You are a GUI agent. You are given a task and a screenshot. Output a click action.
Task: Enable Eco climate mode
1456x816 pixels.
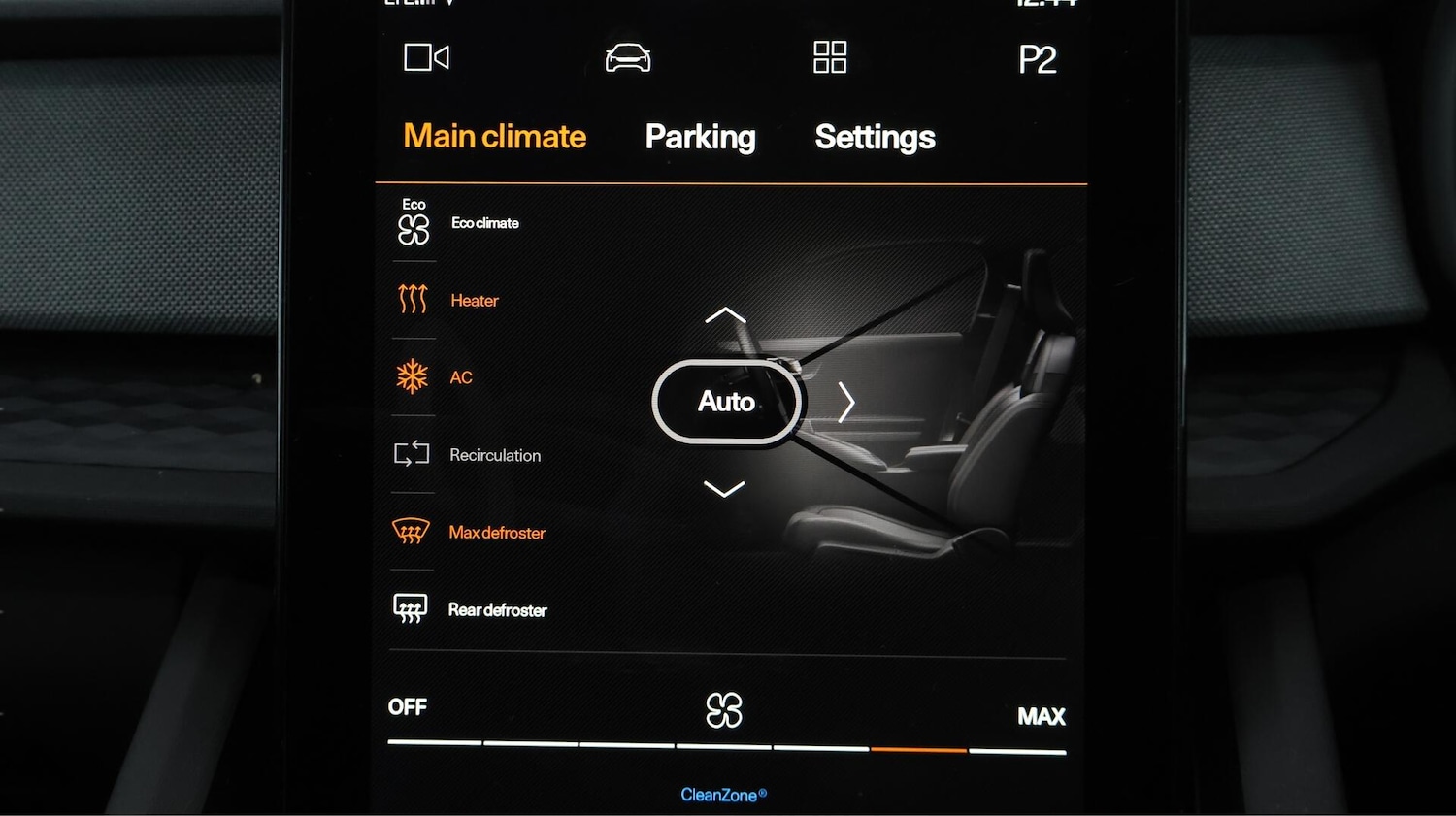point(458,223)
